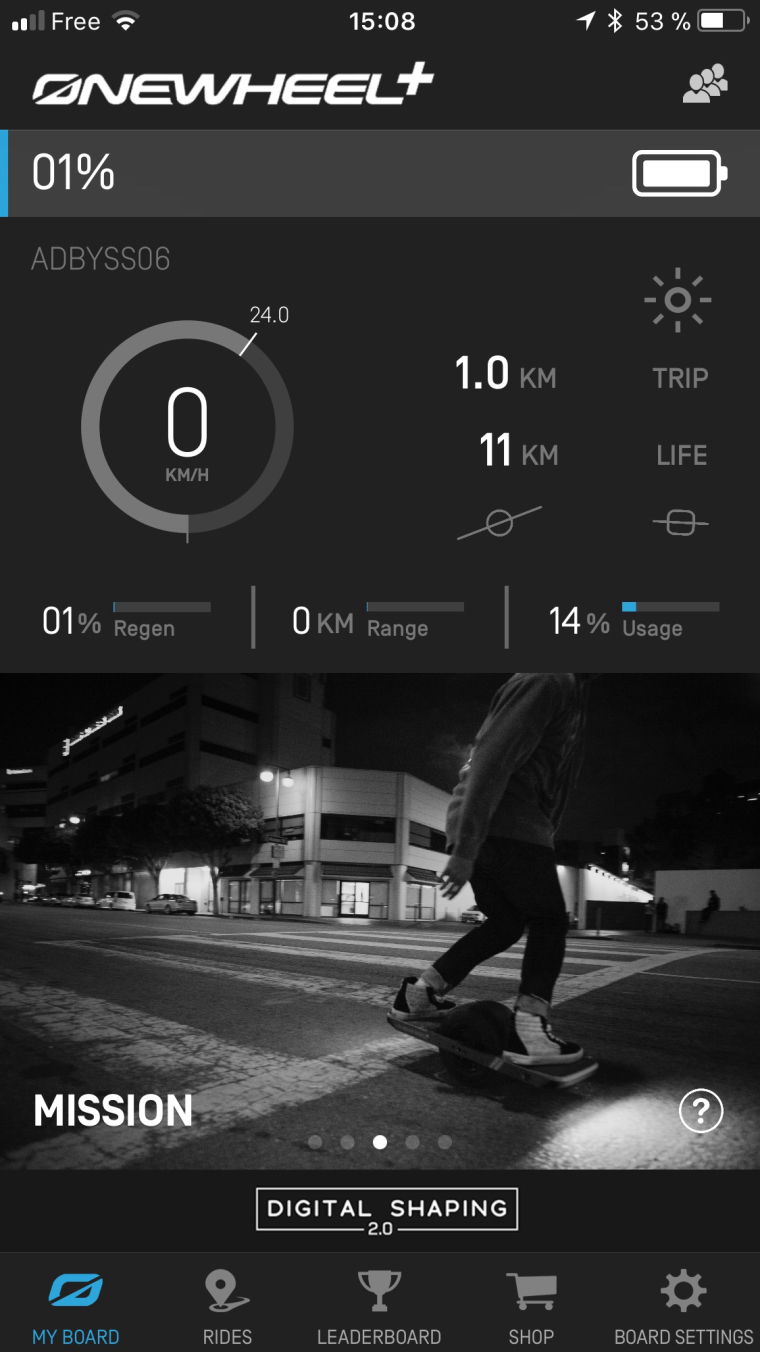Toggle the front headlight indicator
Screen dimensions: 760x1352
[x=500, y=521]
